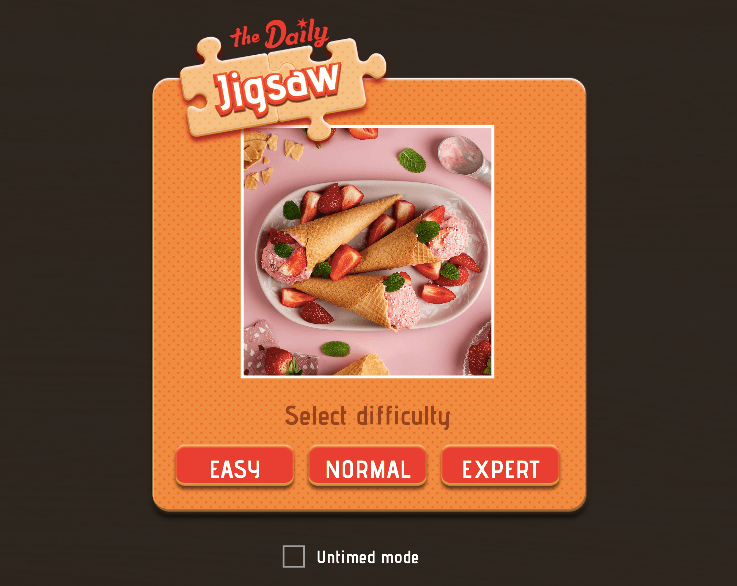Enable the Untimed mode checkbox
This screenshot has height=586, width=737.
(294, 557)
